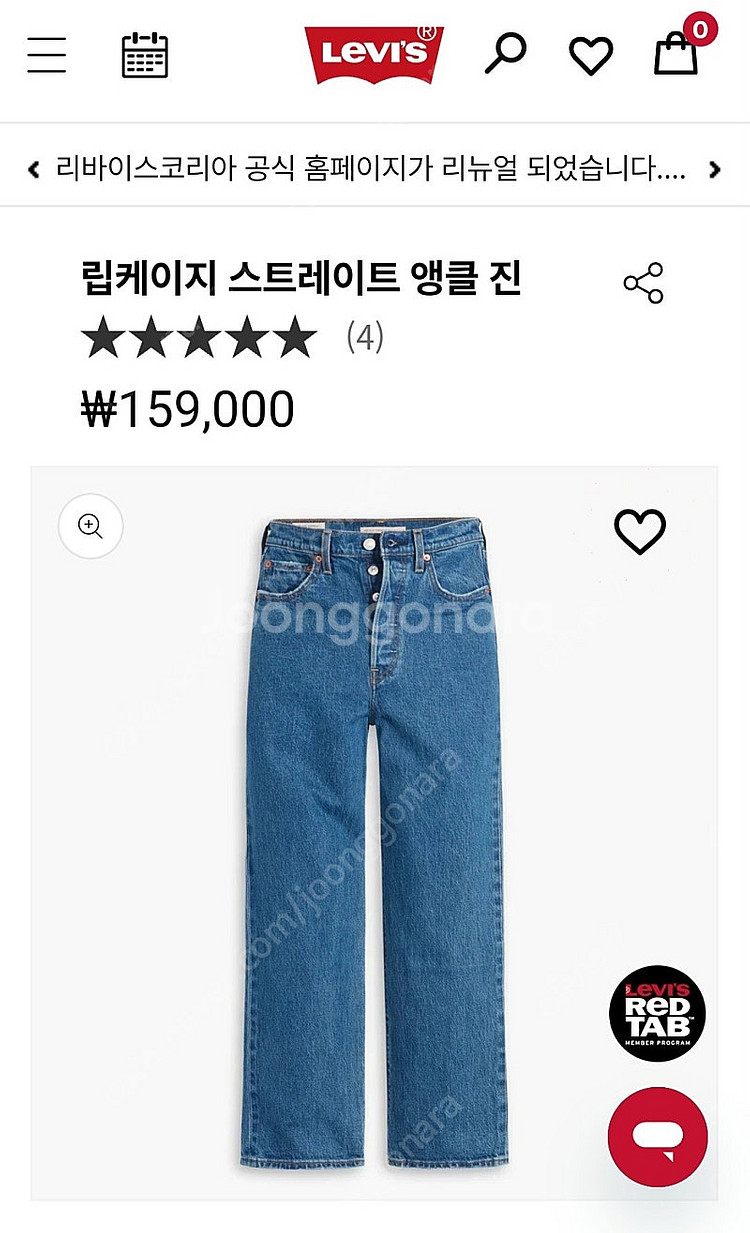Open the hamburger menu

pyautogui.click(x=46, y=54)
